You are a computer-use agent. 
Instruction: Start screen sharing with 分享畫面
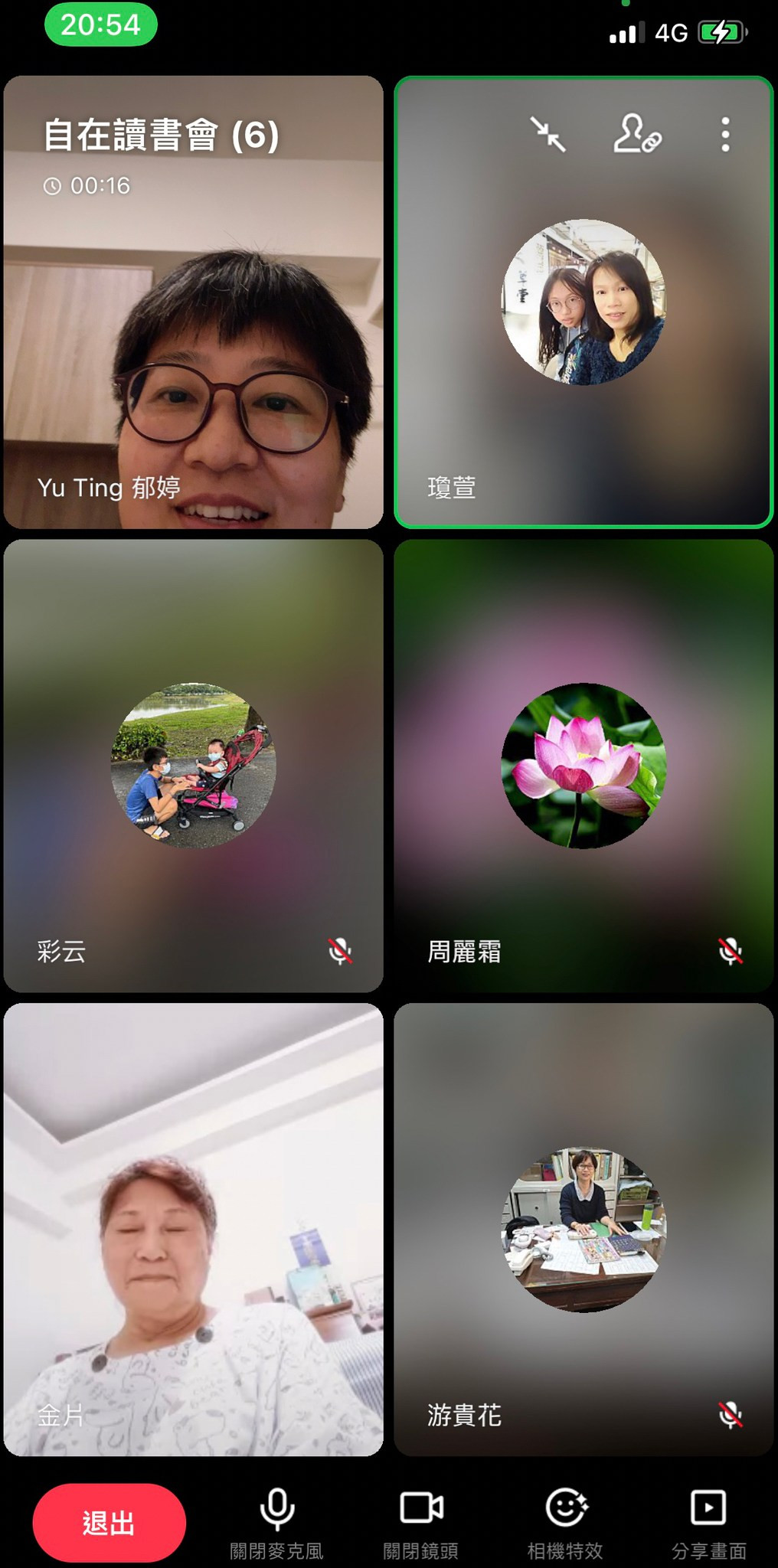(x=708, y=1523)
